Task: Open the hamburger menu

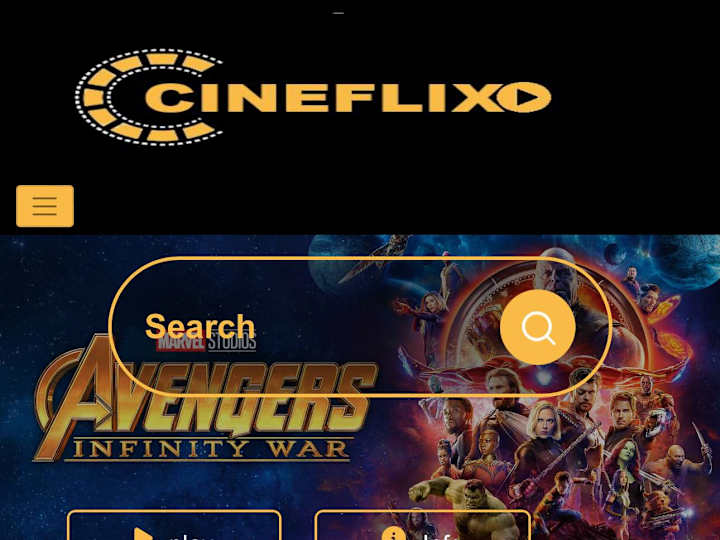Action: pos(45,206)
